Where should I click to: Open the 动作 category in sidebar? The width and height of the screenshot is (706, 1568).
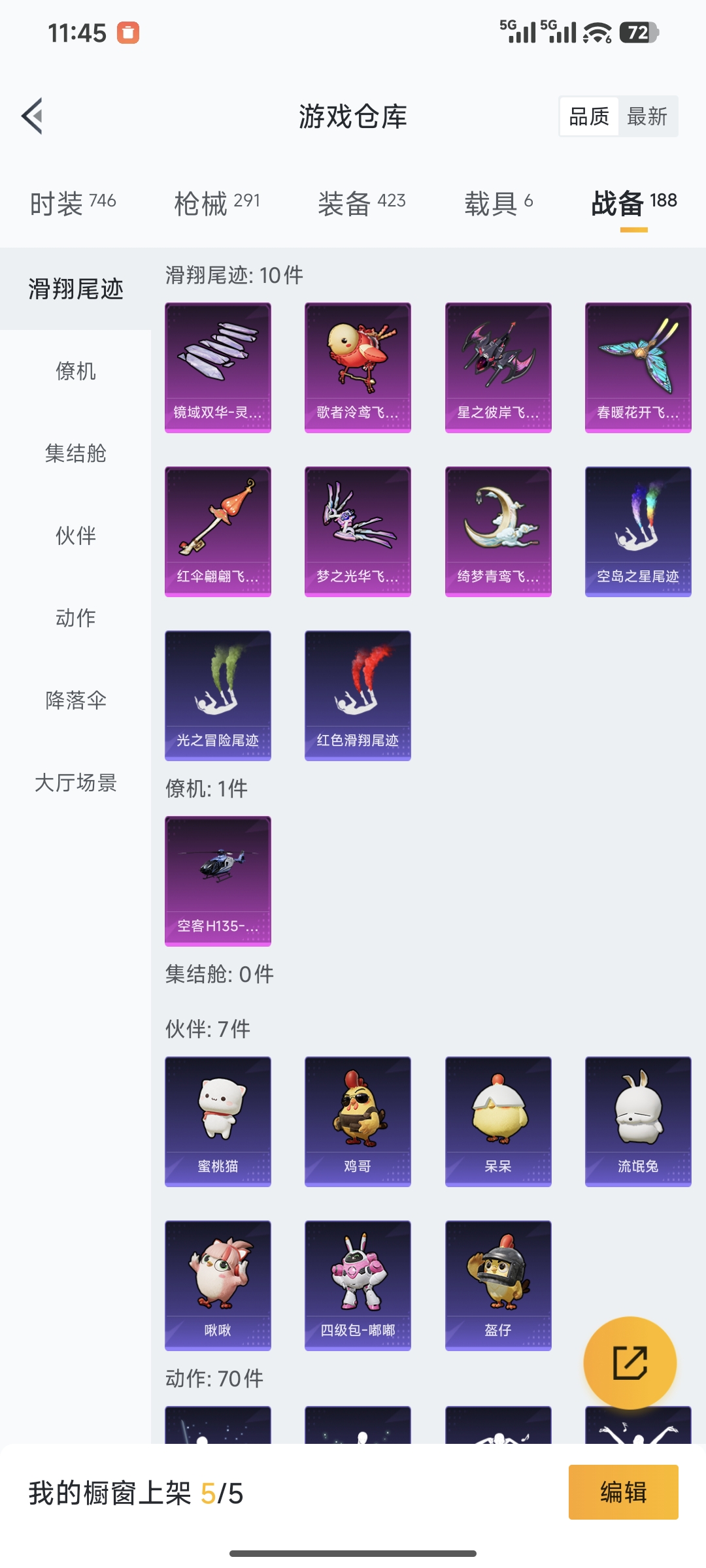[x=75, y=619]
